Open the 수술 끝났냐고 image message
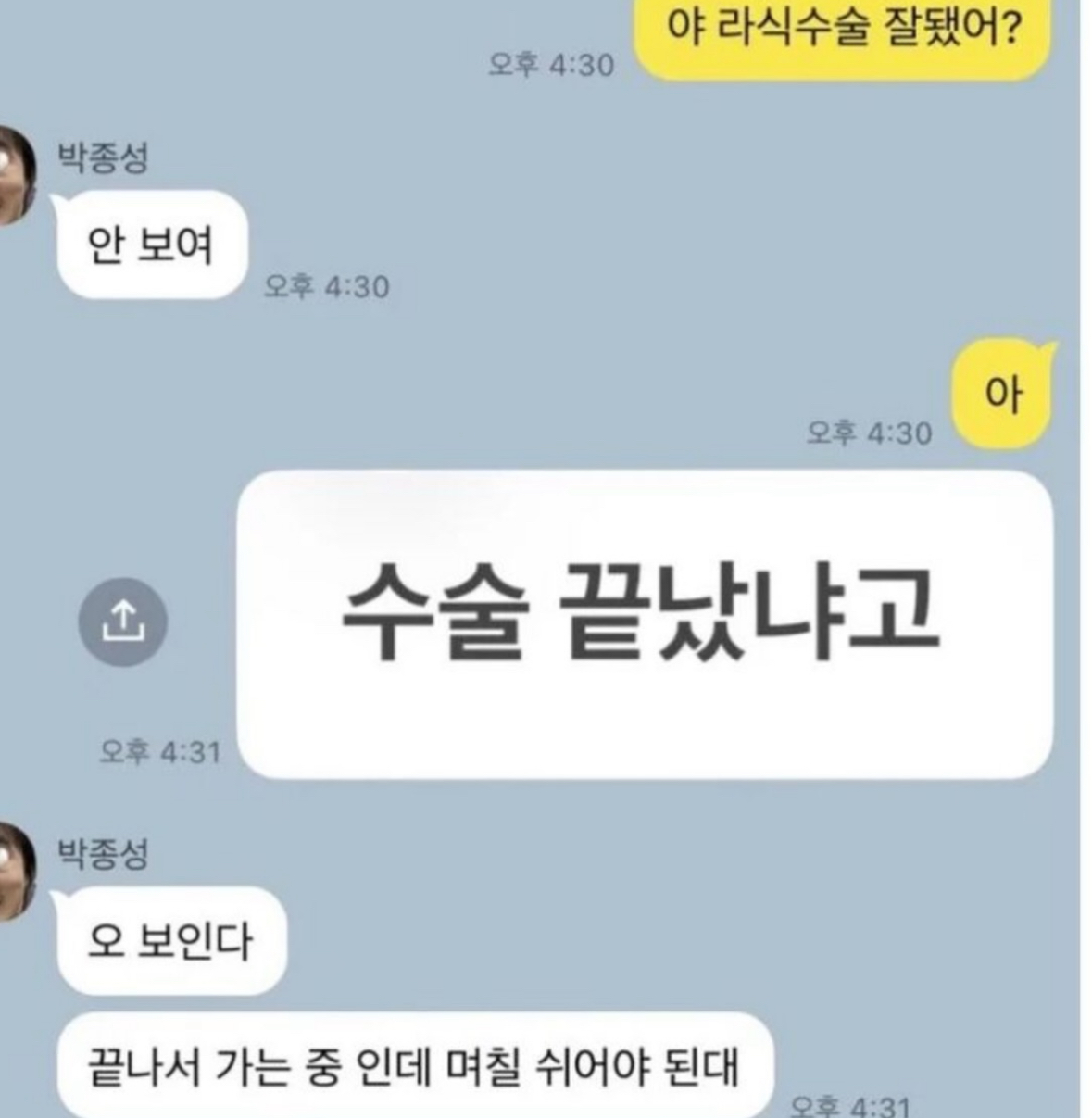1092x1118 pixels. tap(644, 623)
